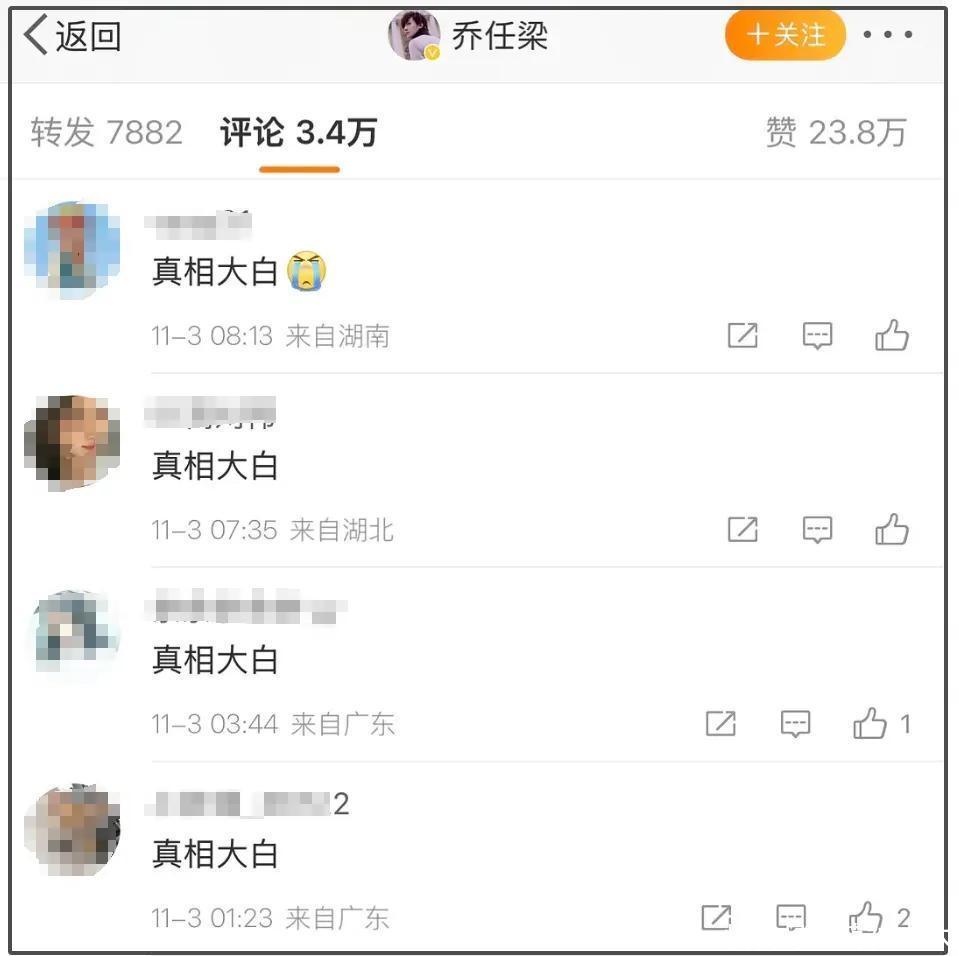Repost the 07:35 comment from 湖北
959x956 pixels.
742,529
